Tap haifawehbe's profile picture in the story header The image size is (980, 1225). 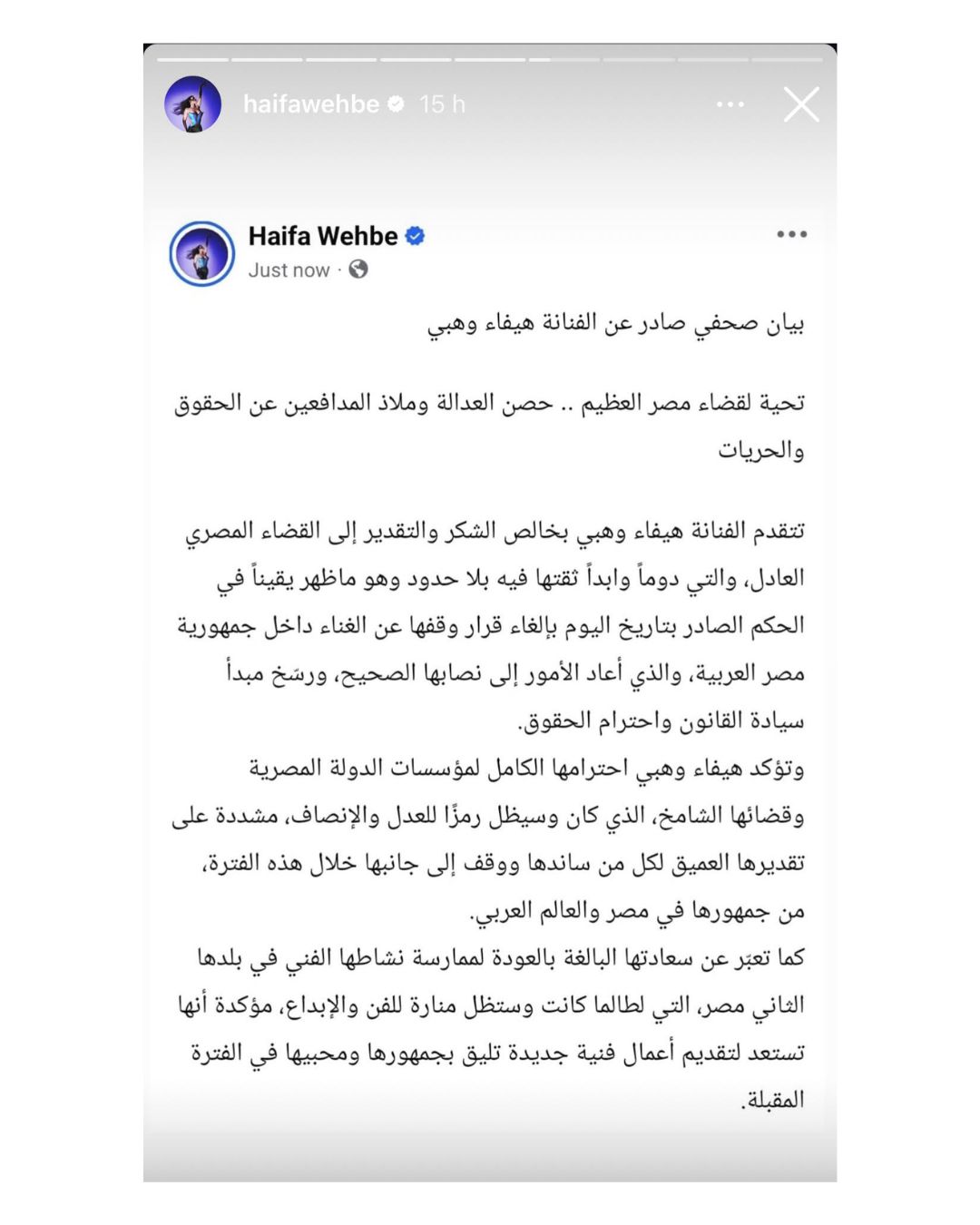(x=192, y=104)
